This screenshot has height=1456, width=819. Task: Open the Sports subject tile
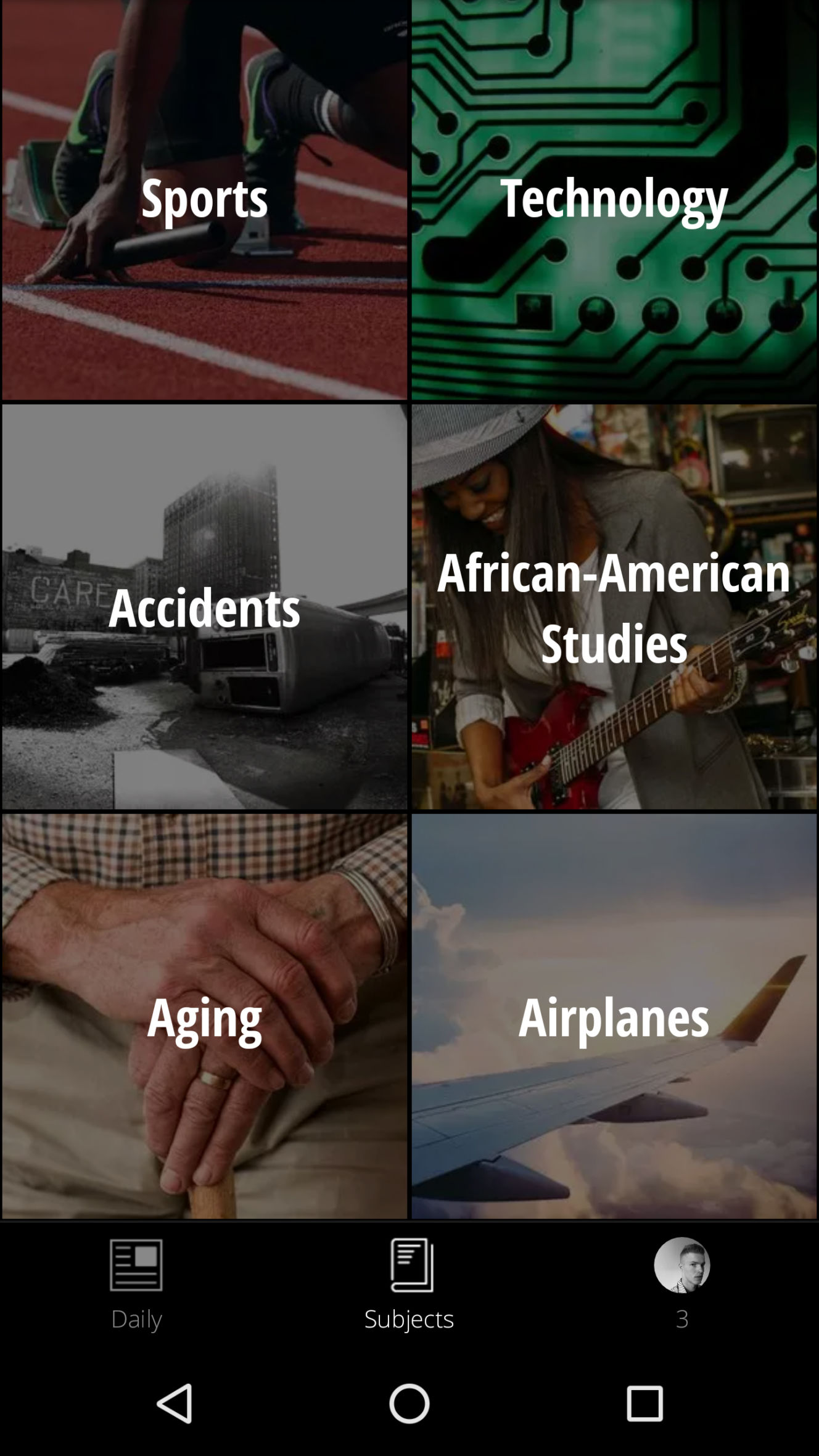204,199
